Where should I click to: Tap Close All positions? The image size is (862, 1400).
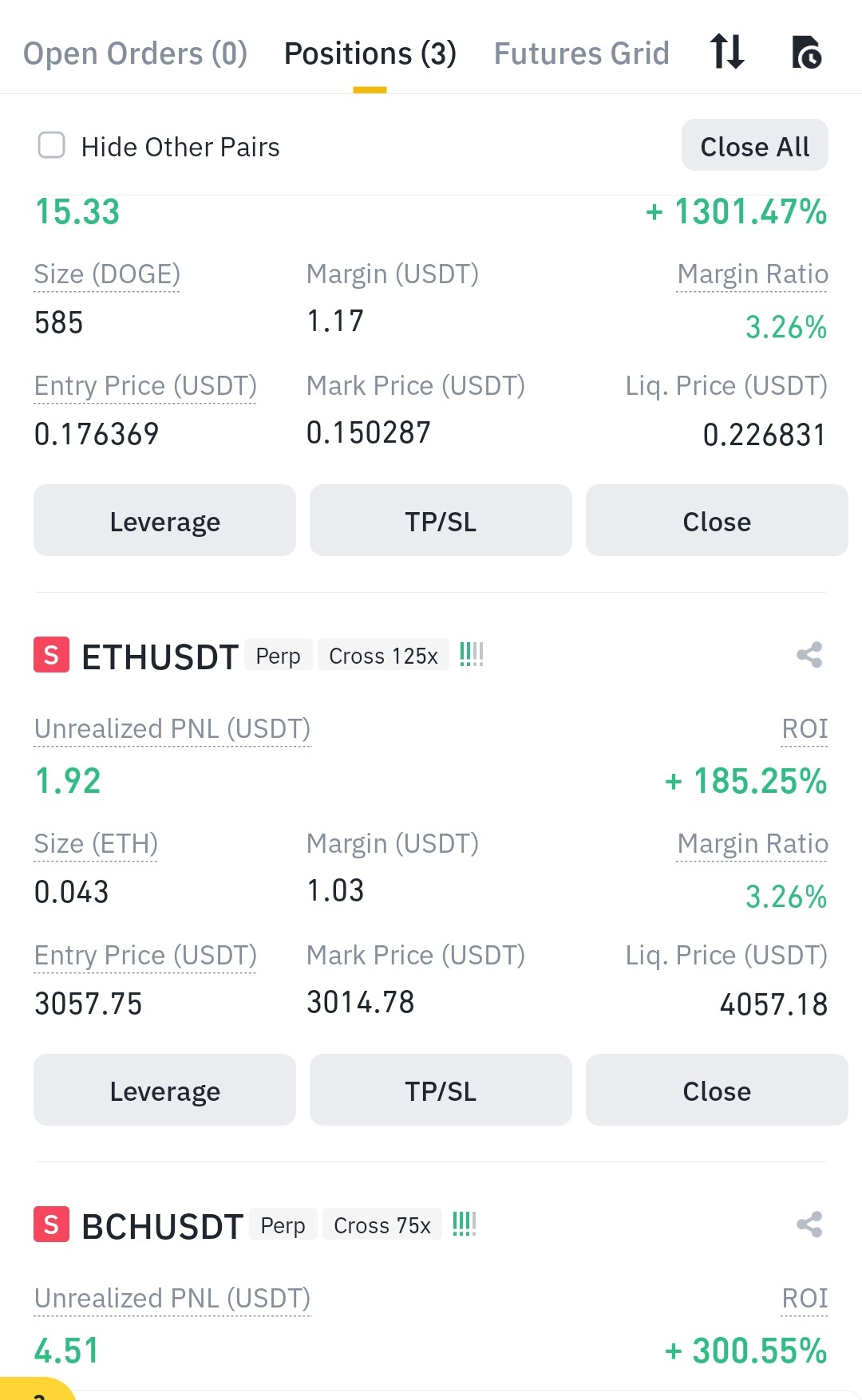click(x=754, y=145)
